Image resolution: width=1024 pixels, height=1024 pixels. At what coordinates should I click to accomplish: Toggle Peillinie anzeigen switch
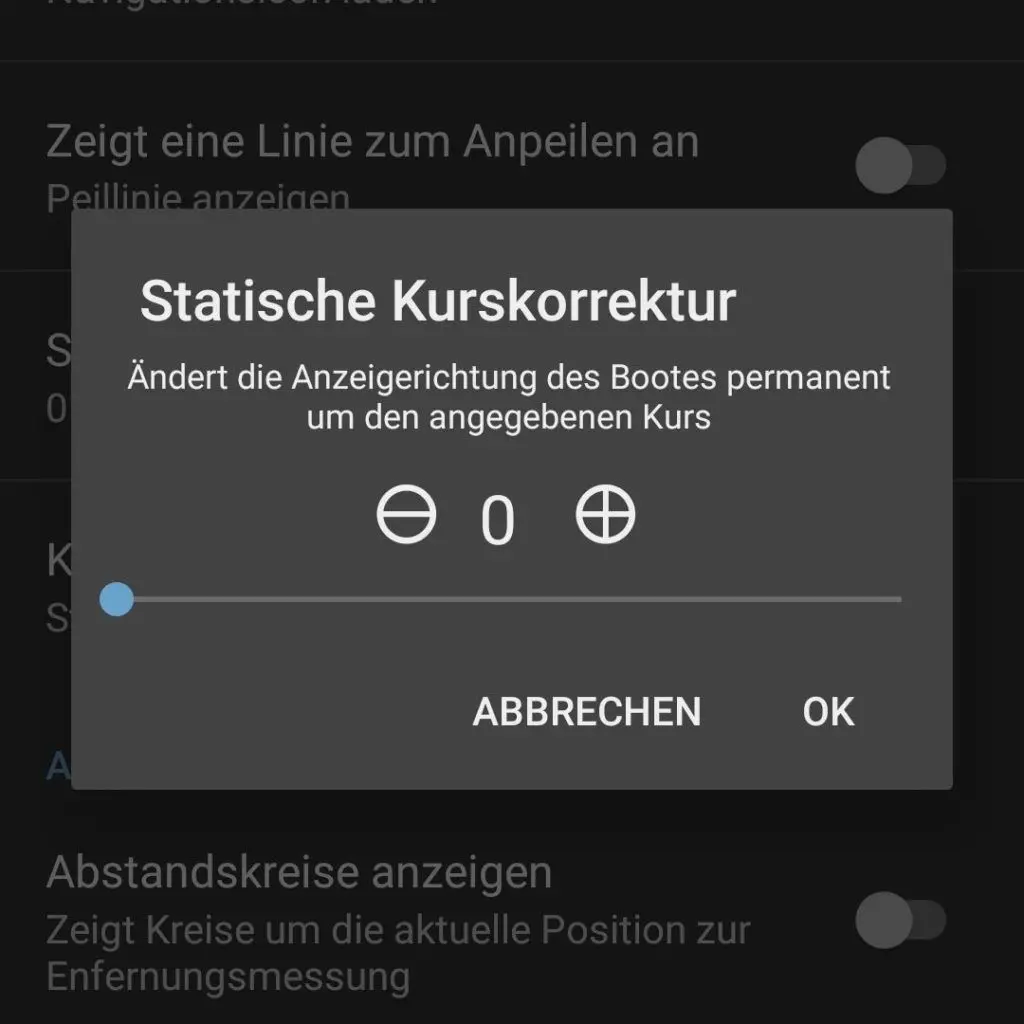tap(900, 166)
